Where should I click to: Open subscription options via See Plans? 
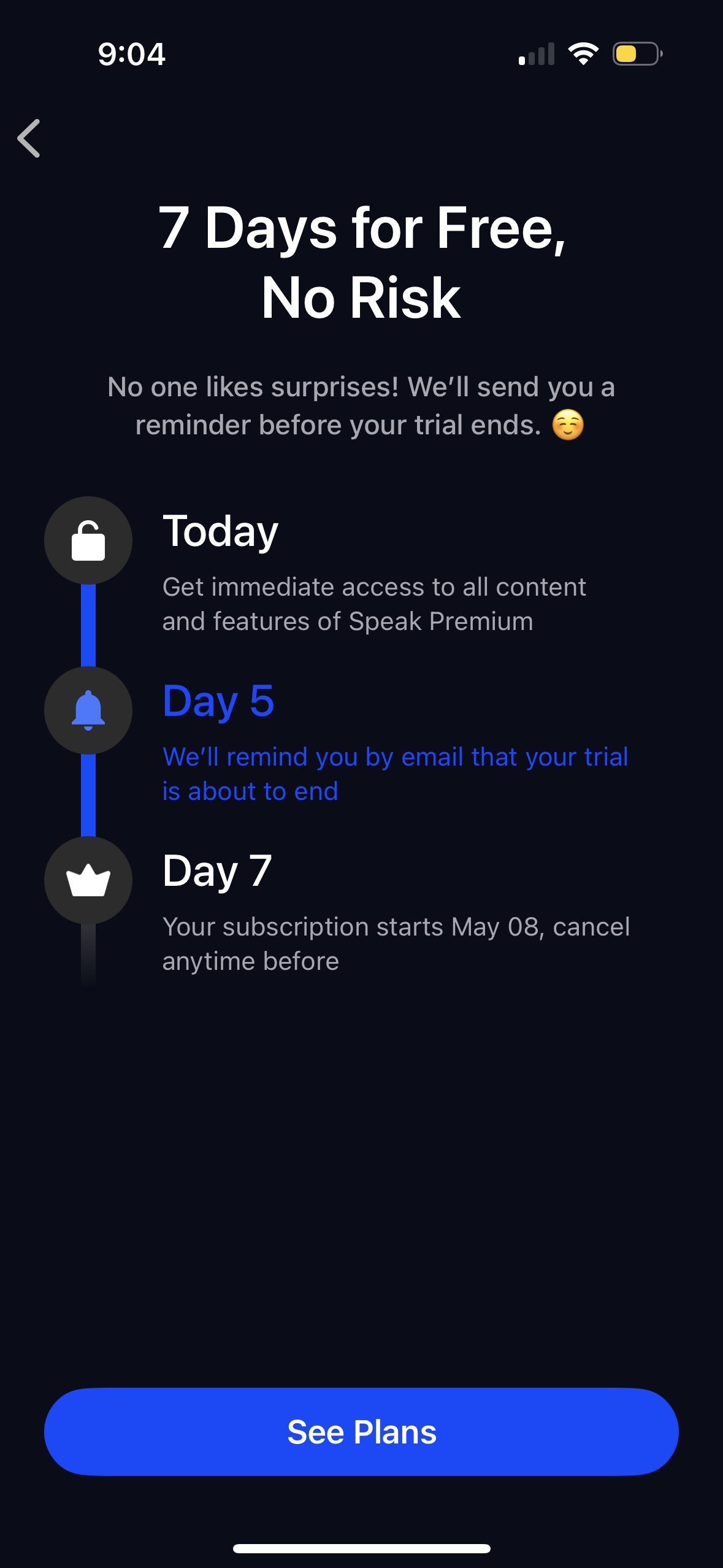pos(361,1431)
